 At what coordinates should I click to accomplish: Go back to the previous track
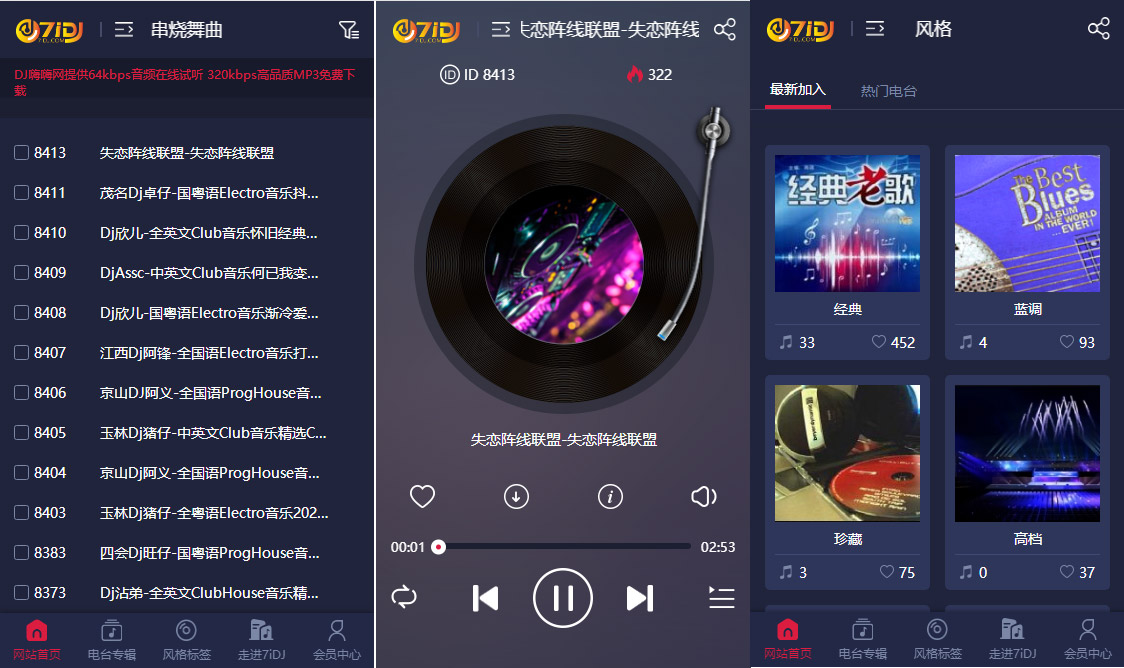coord(485,598)
